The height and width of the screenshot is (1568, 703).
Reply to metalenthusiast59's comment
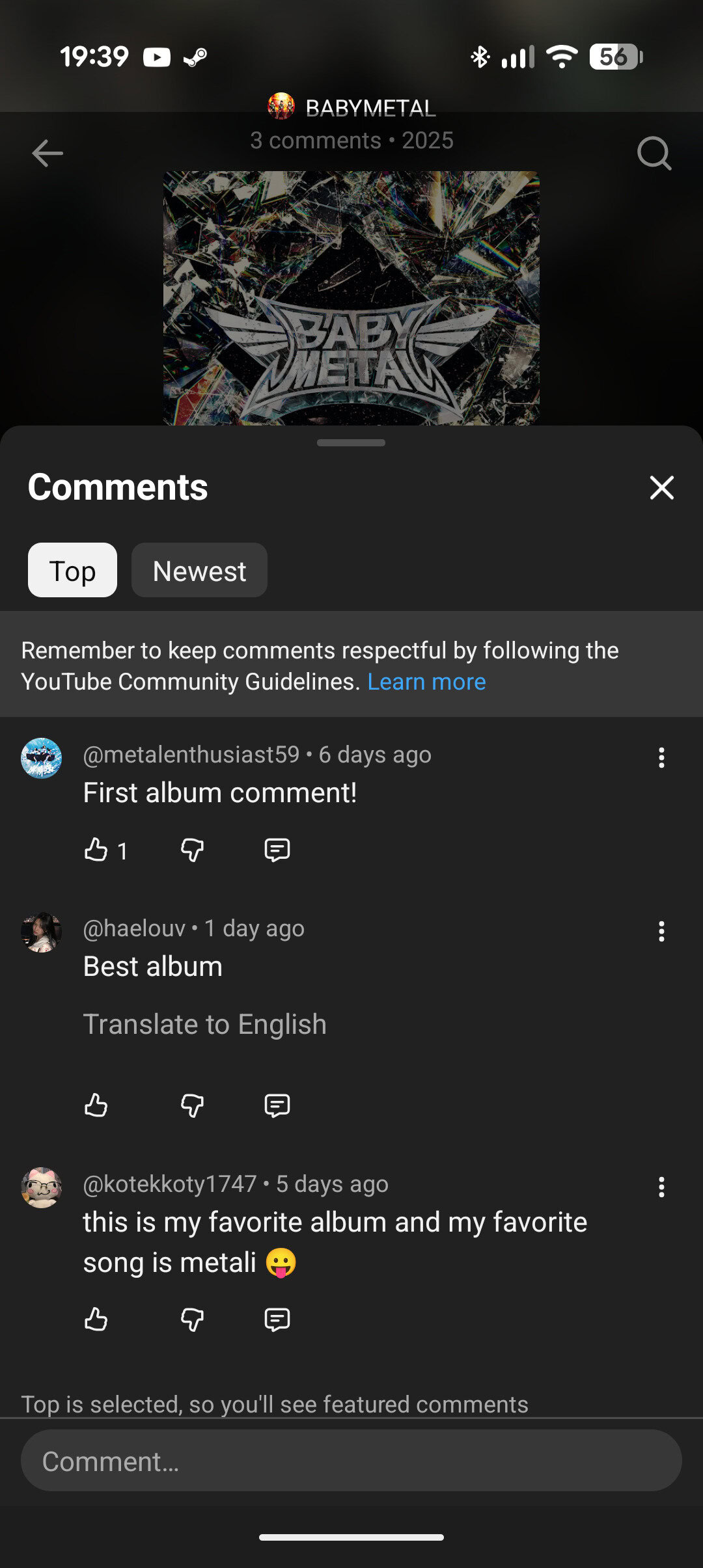[x=276, y=850]
